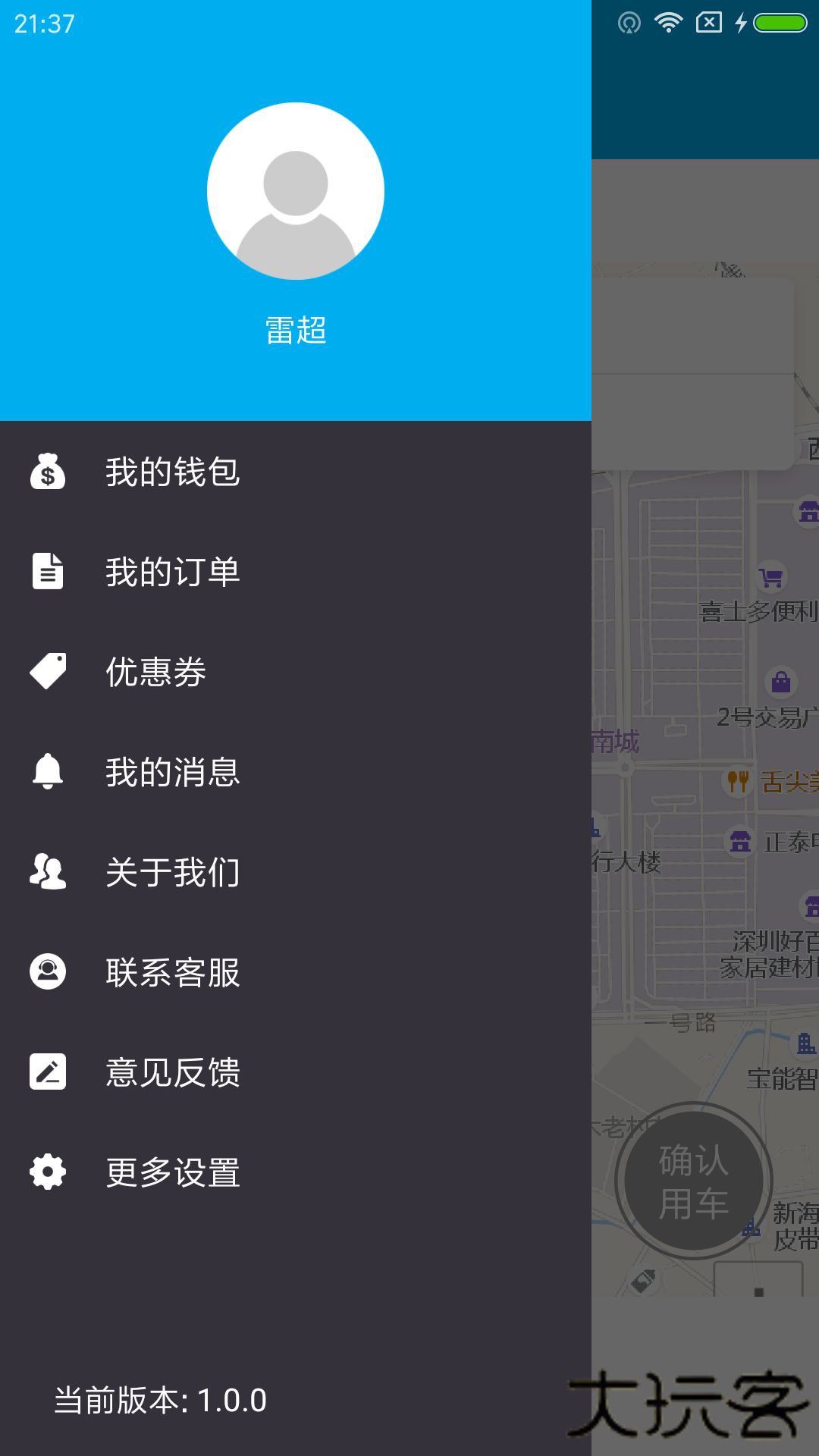Open 关于我们 (About Us)
Viewport: 819px width, 1456px height.
(173, 872)
